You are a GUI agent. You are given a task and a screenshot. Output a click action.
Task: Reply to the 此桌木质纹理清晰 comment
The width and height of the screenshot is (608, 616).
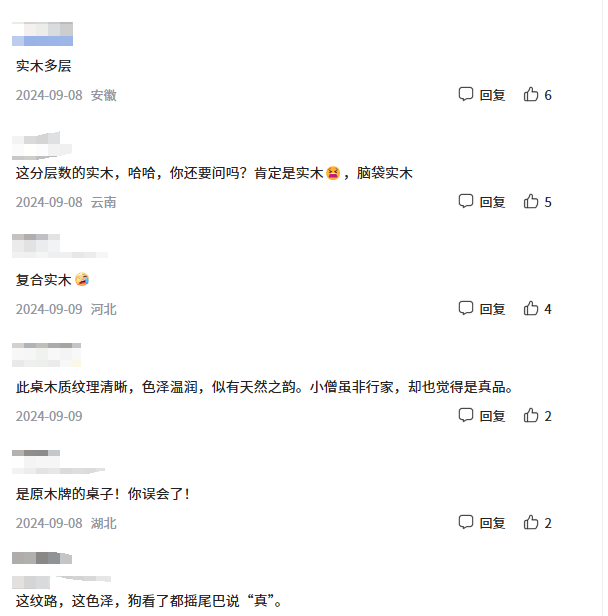[x=482, y=416]
